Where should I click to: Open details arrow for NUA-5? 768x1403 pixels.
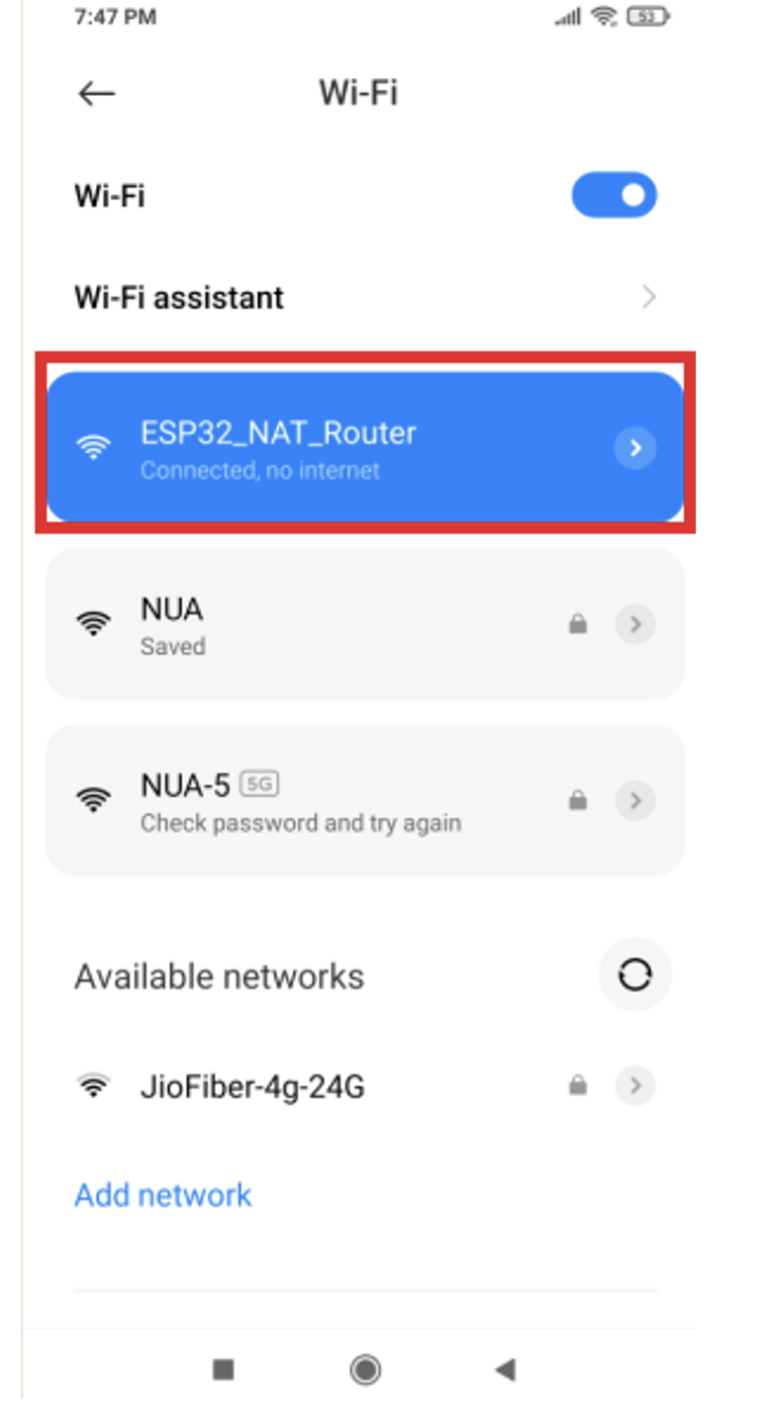[635, 800]
